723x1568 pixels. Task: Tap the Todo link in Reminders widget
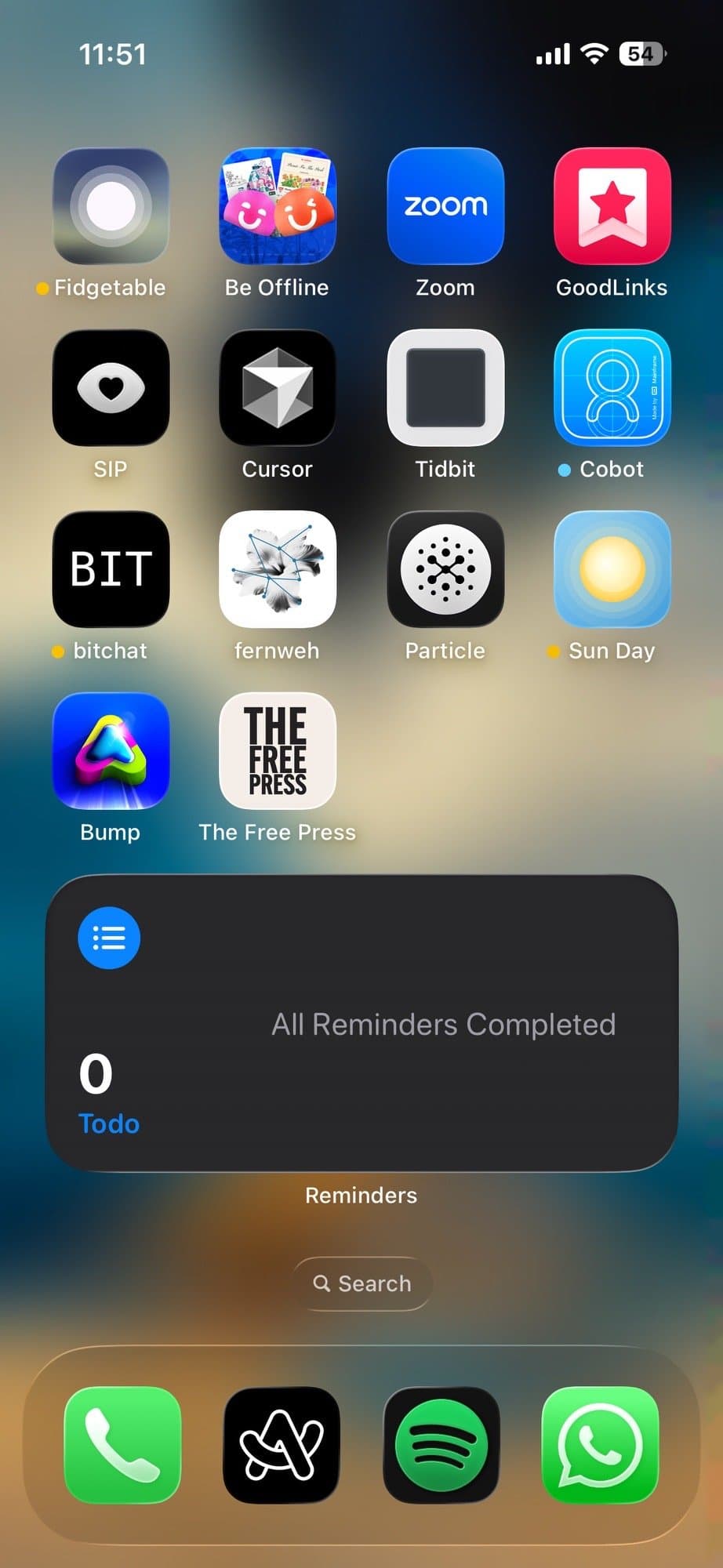tap(107, 1123)
